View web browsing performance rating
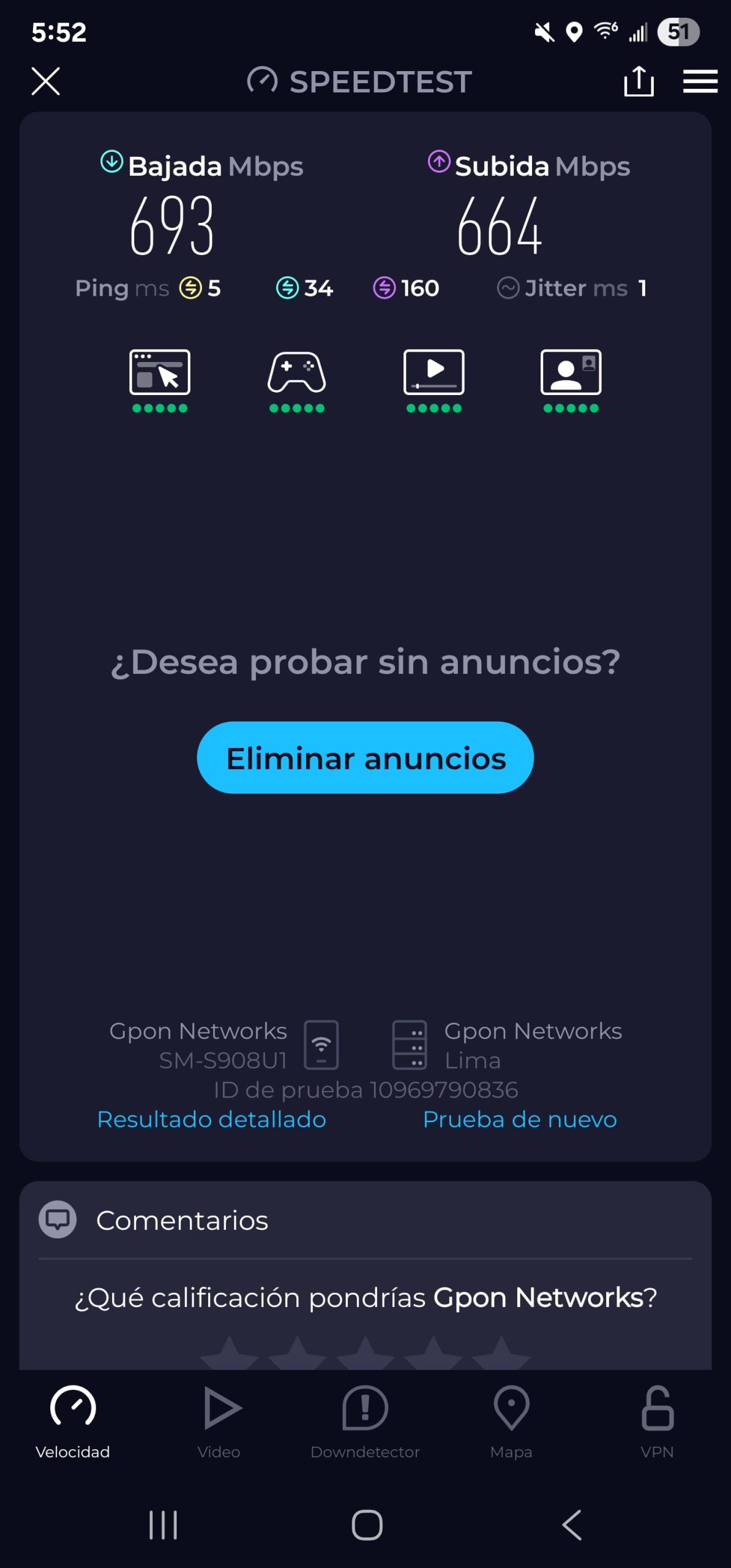The height and width of the screenshot is (1568, 731). coord(160,380)
